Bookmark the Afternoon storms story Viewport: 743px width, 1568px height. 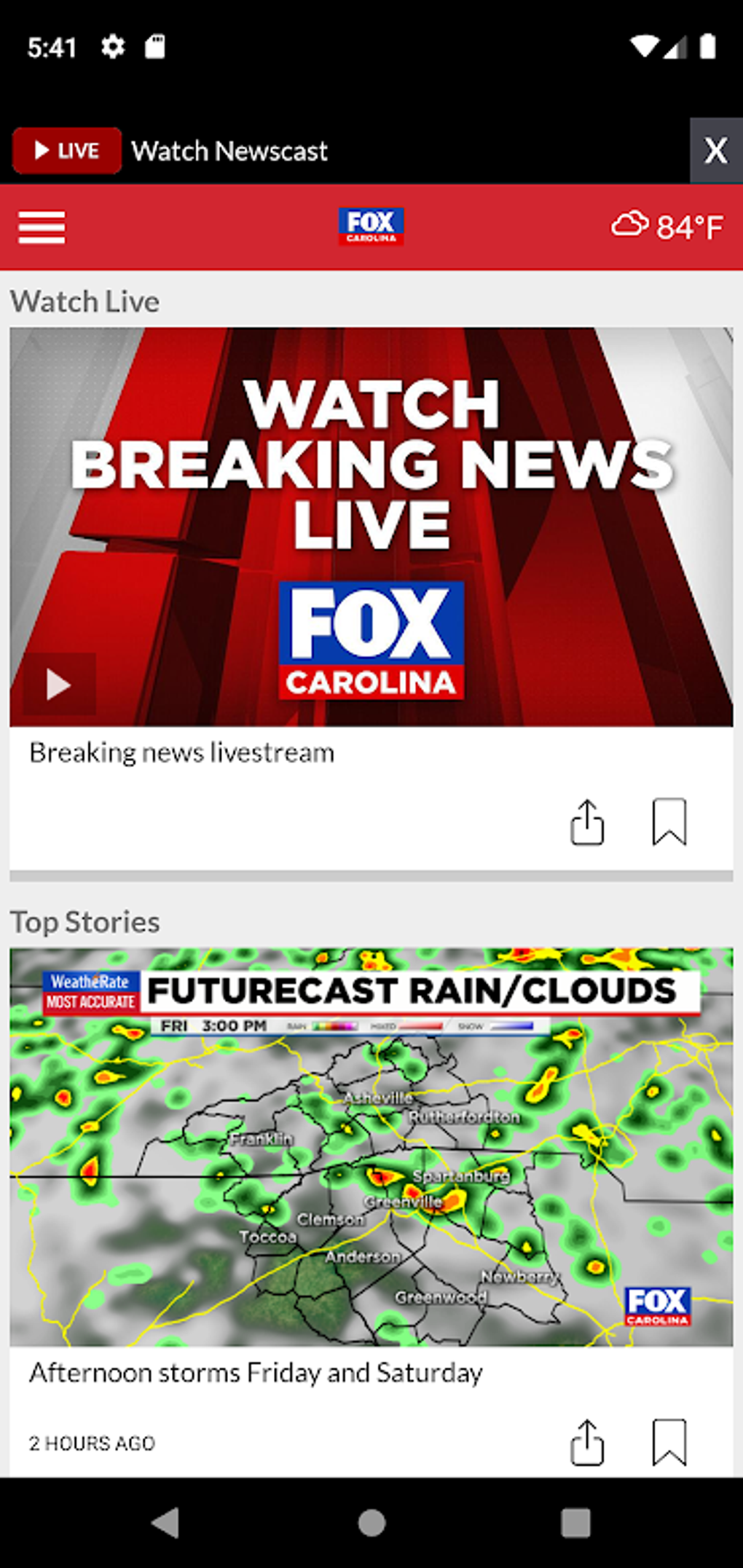tap(669, 1442)
